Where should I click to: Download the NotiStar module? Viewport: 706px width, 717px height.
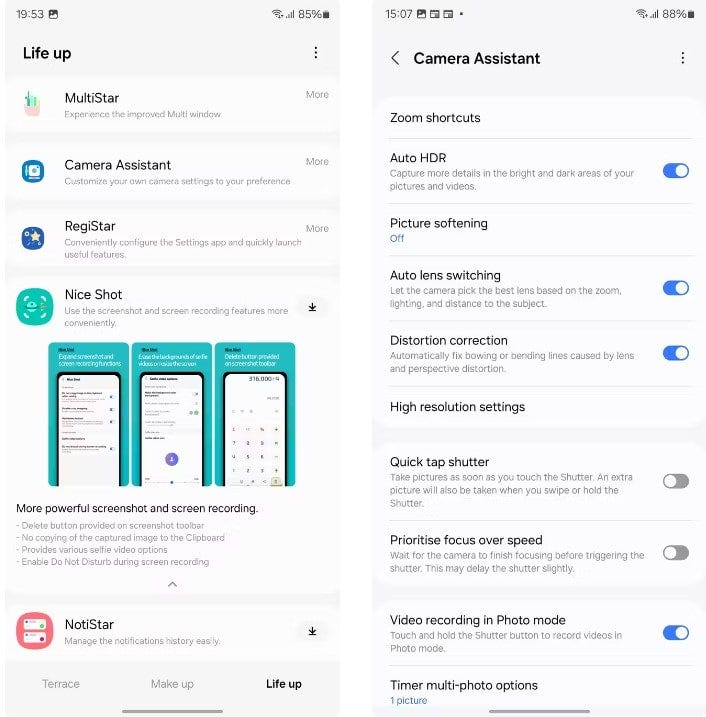(x=312, y=630)
